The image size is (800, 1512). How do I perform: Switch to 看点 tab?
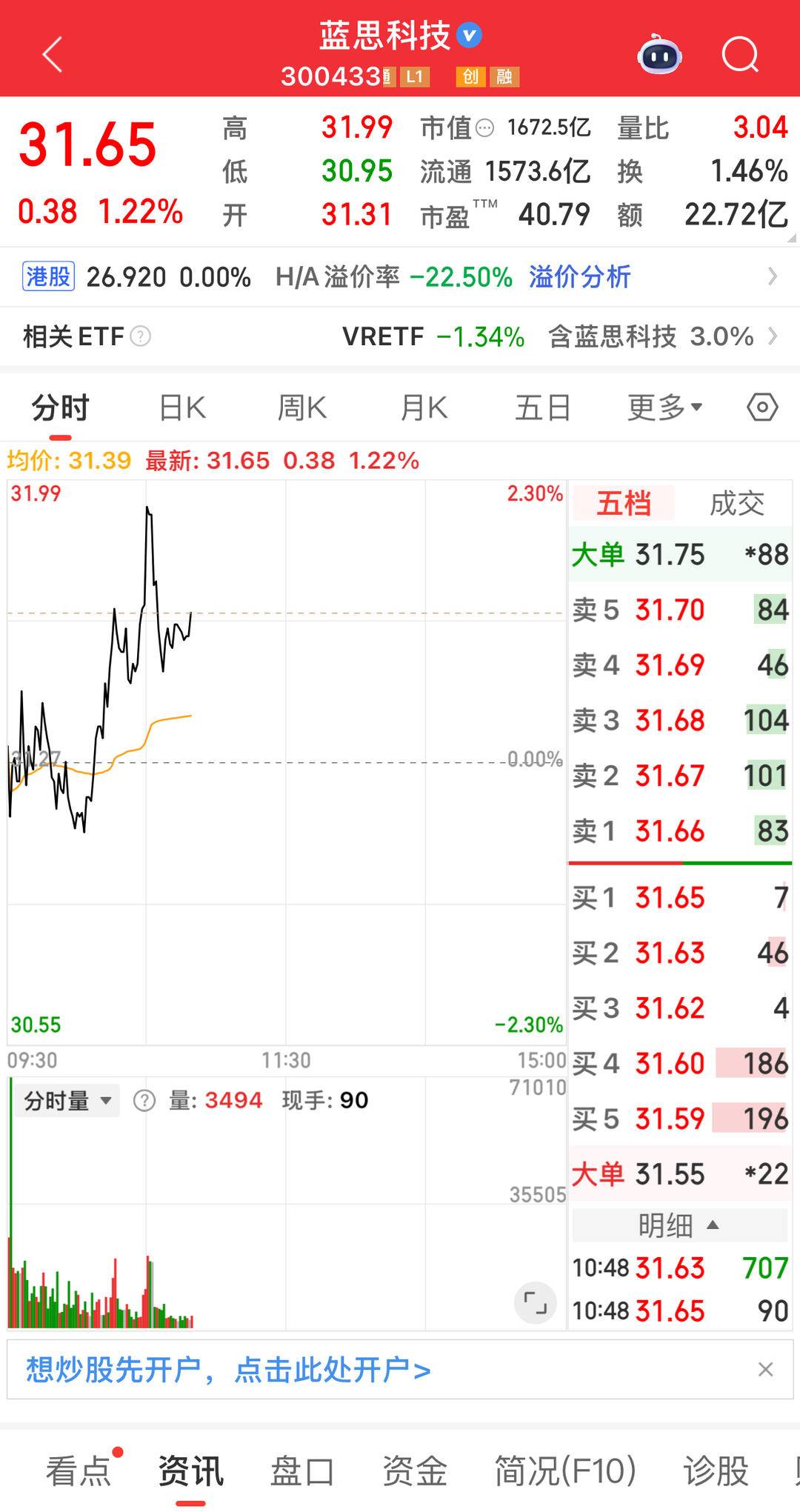pos(79,1471)
